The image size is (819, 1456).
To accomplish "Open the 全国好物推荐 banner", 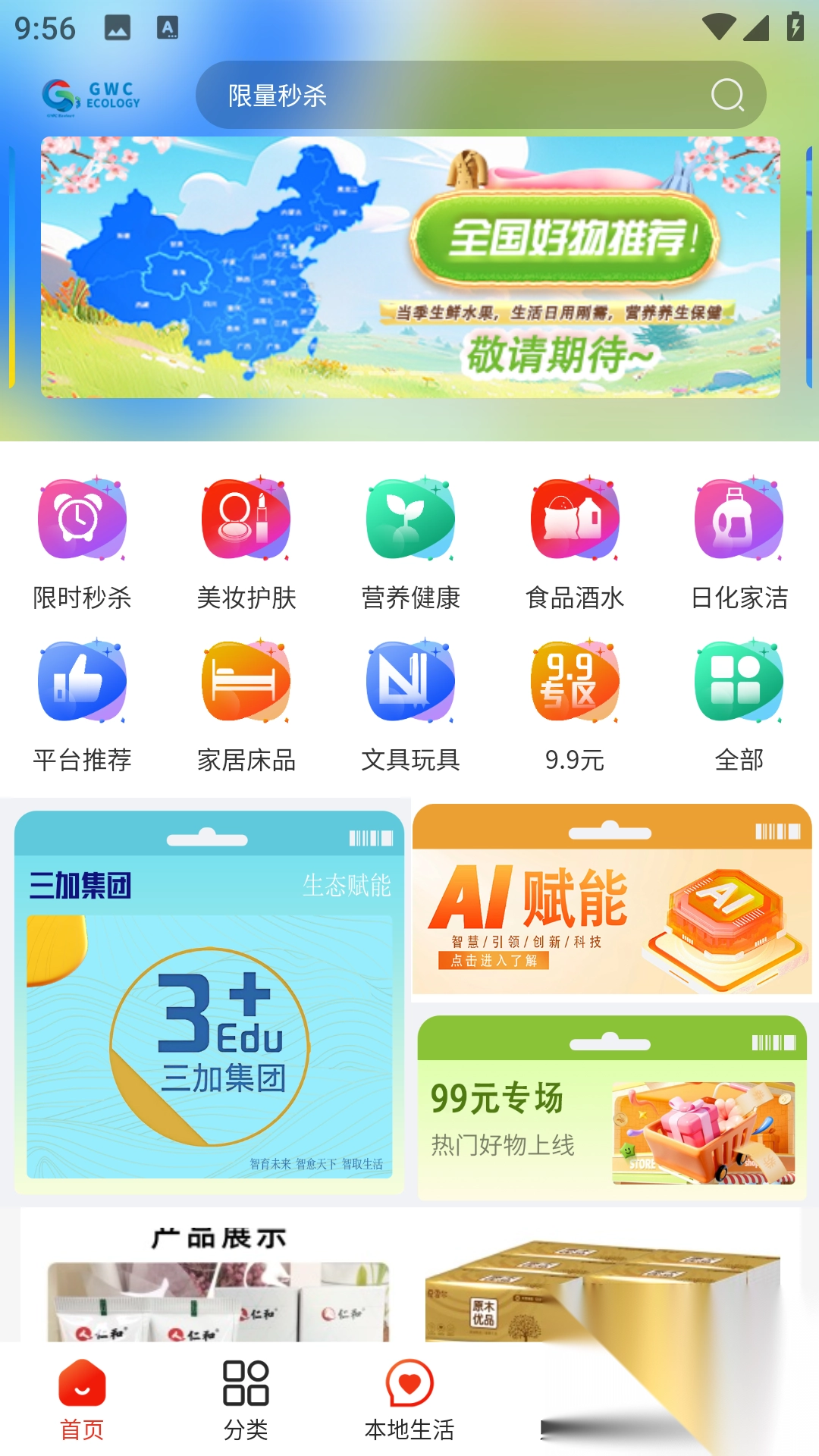I will (410, 267).
